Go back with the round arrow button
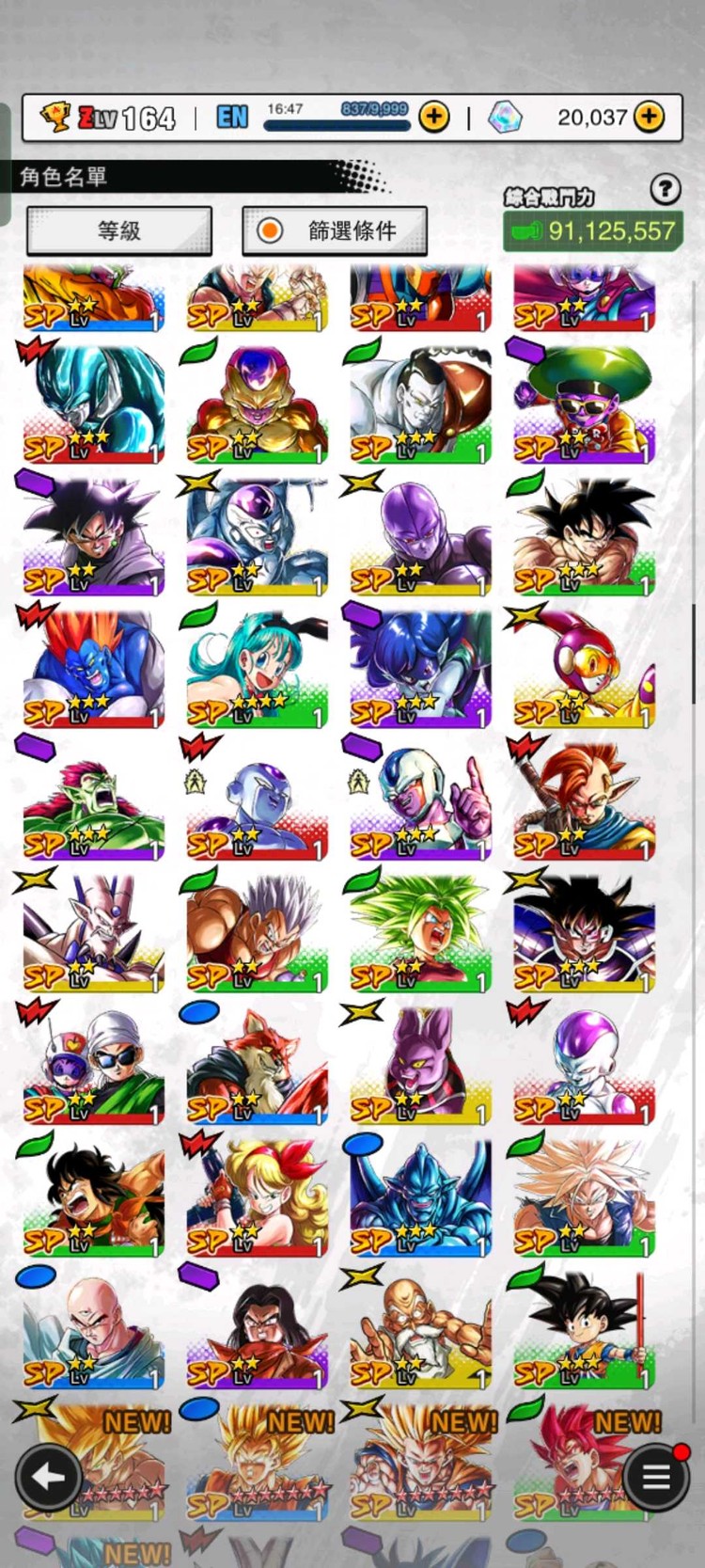Viewport: 705px width, 1568px height. (x=49, y=1477)
